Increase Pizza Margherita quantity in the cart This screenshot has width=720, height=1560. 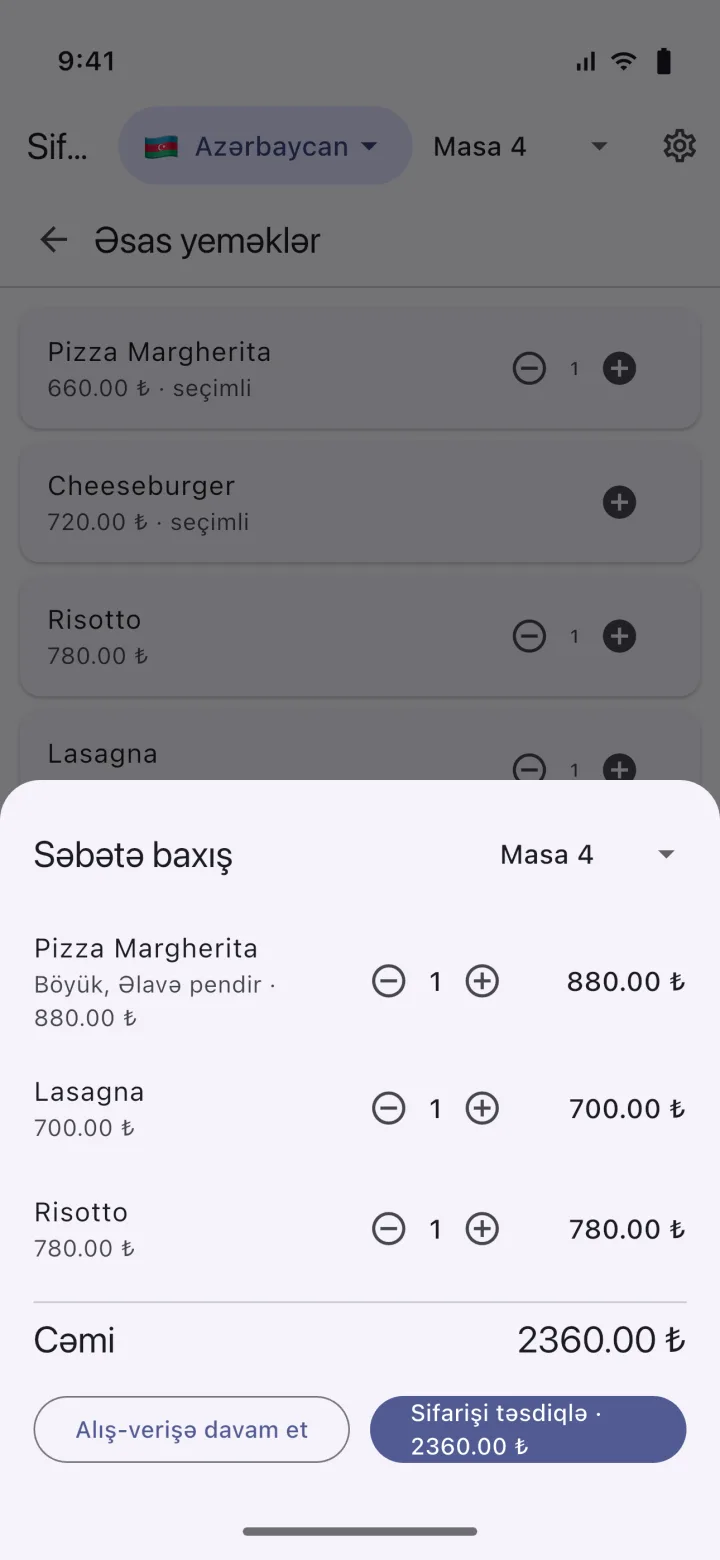click(x=482, y=981)
